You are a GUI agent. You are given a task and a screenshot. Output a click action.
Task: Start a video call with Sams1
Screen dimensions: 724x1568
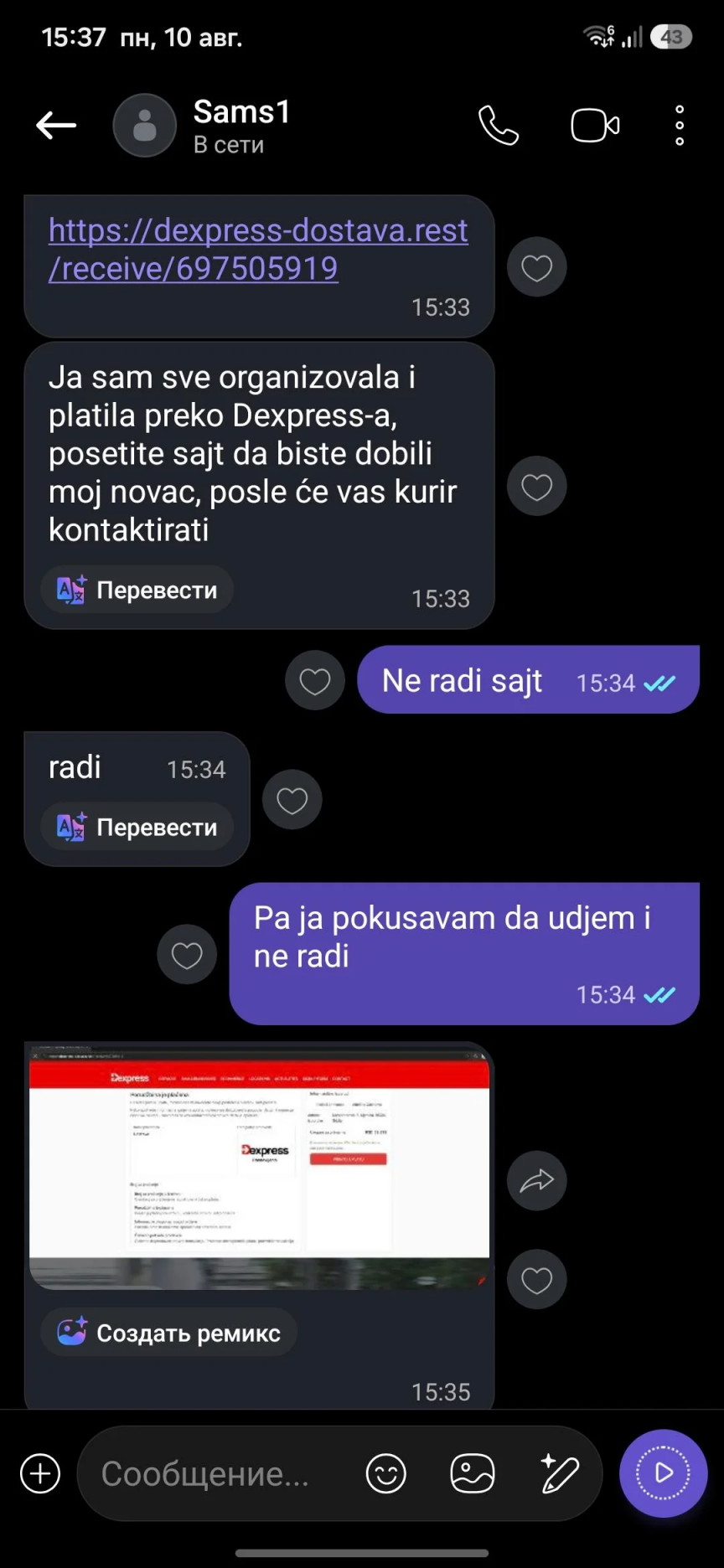595,126
